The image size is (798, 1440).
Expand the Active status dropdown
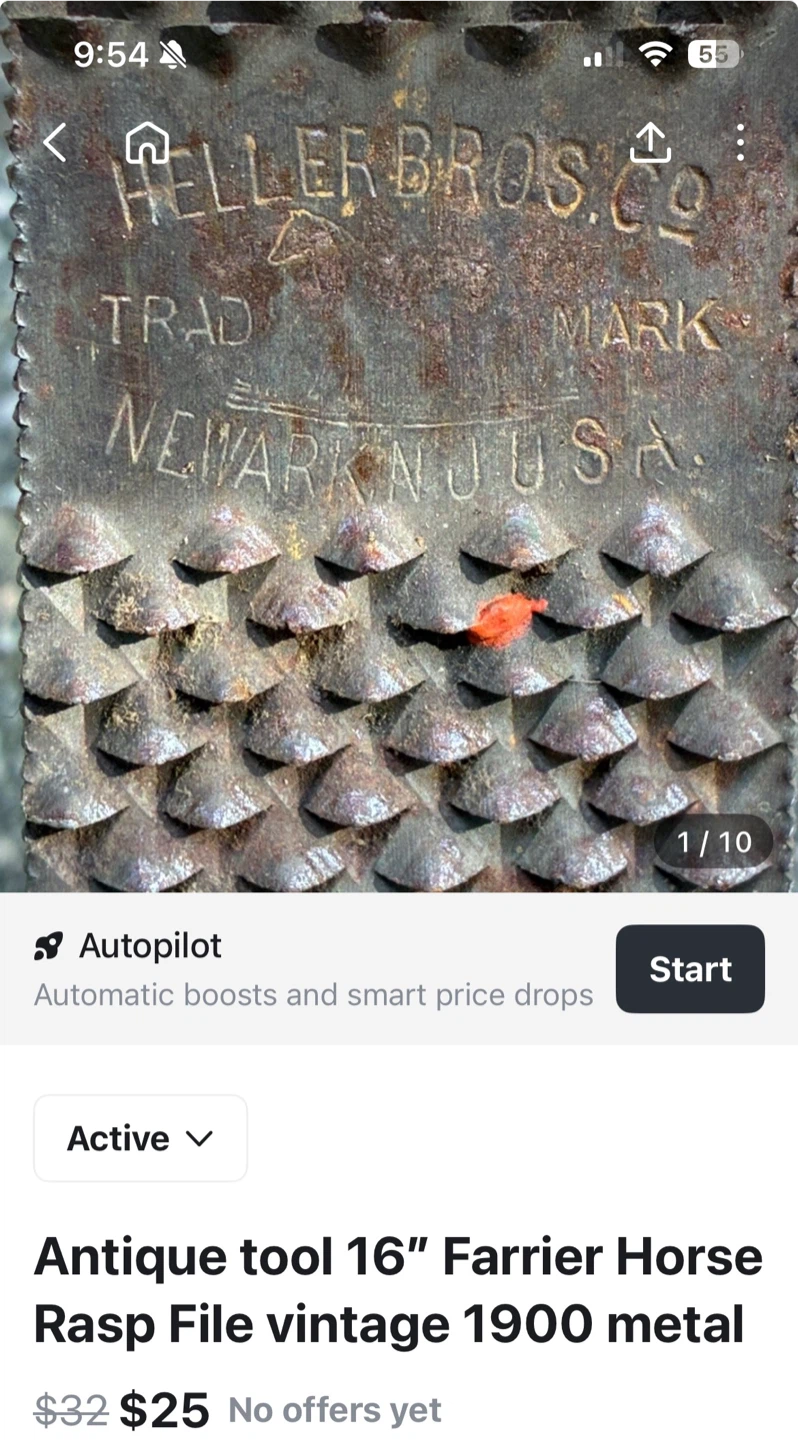pyautogui.click(x=140, y=1138)
